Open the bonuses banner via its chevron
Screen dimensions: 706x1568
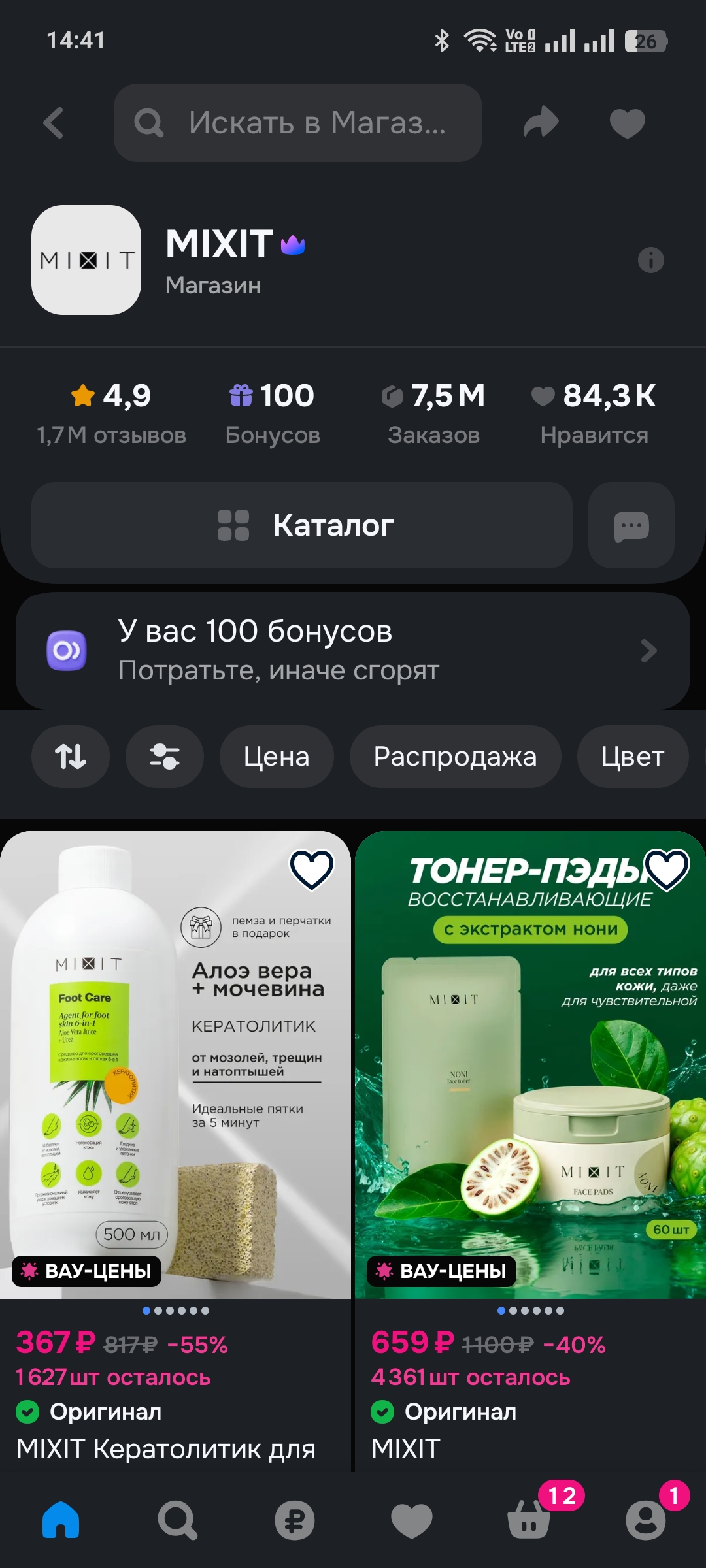(647, 650)
